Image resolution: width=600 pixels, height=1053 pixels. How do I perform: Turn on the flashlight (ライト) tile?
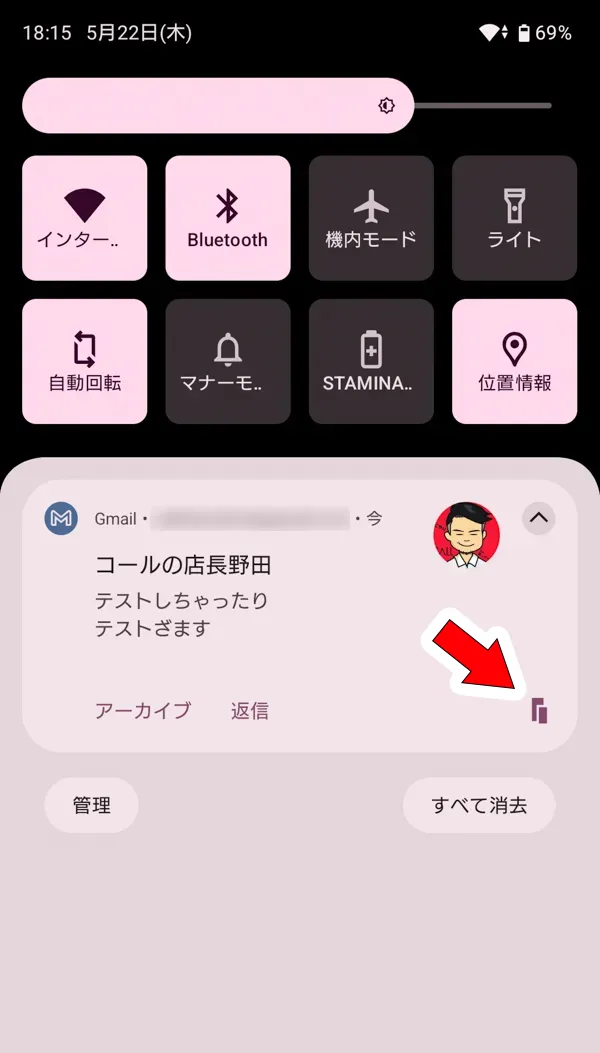(x=514, y=218)
